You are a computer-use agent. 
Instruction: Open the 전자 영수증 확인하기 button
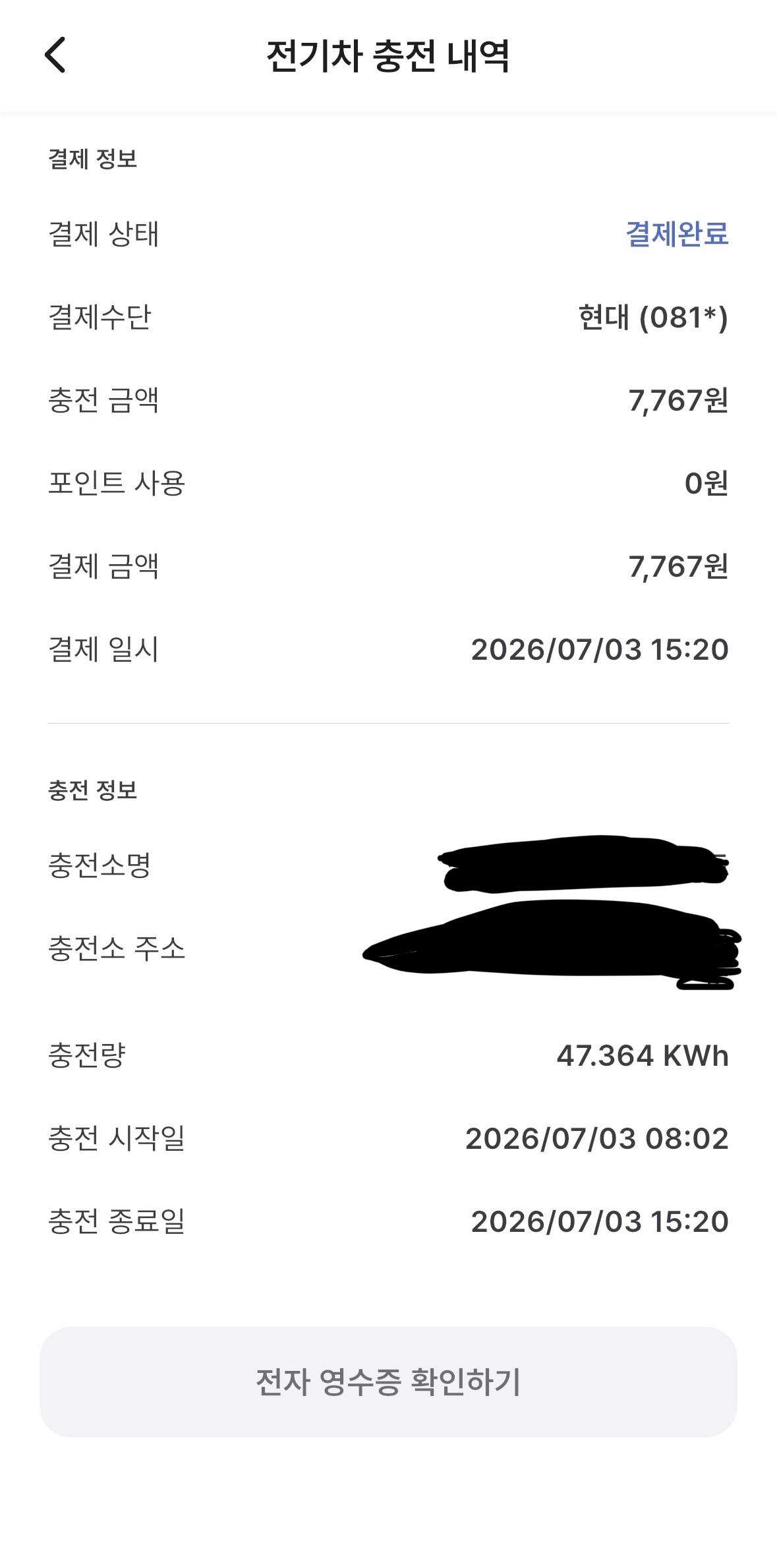388,1381
